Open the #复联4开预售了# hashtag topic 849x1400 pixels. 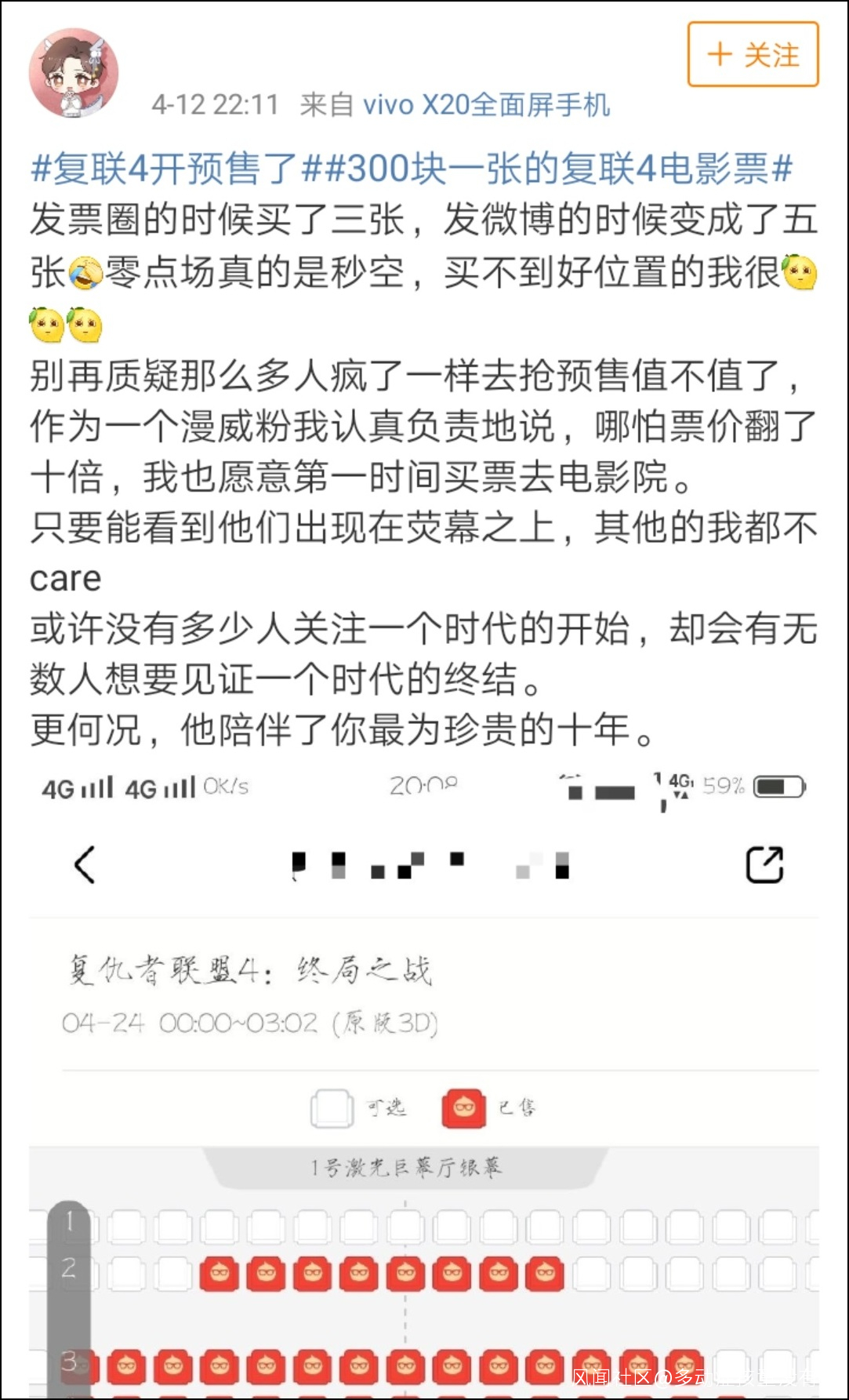click(165, 169)
